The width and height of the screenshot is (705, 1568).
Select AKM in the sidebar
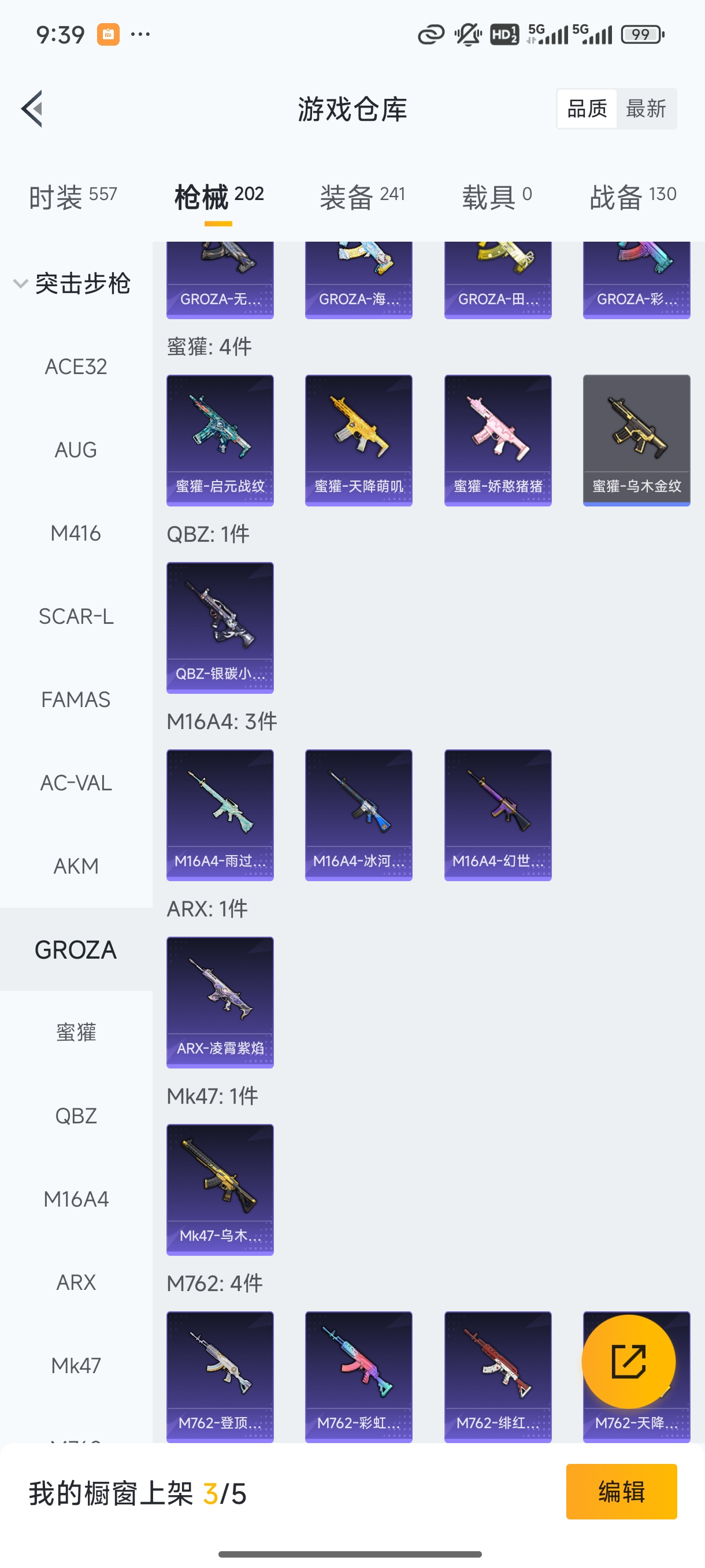pos(76,866)
